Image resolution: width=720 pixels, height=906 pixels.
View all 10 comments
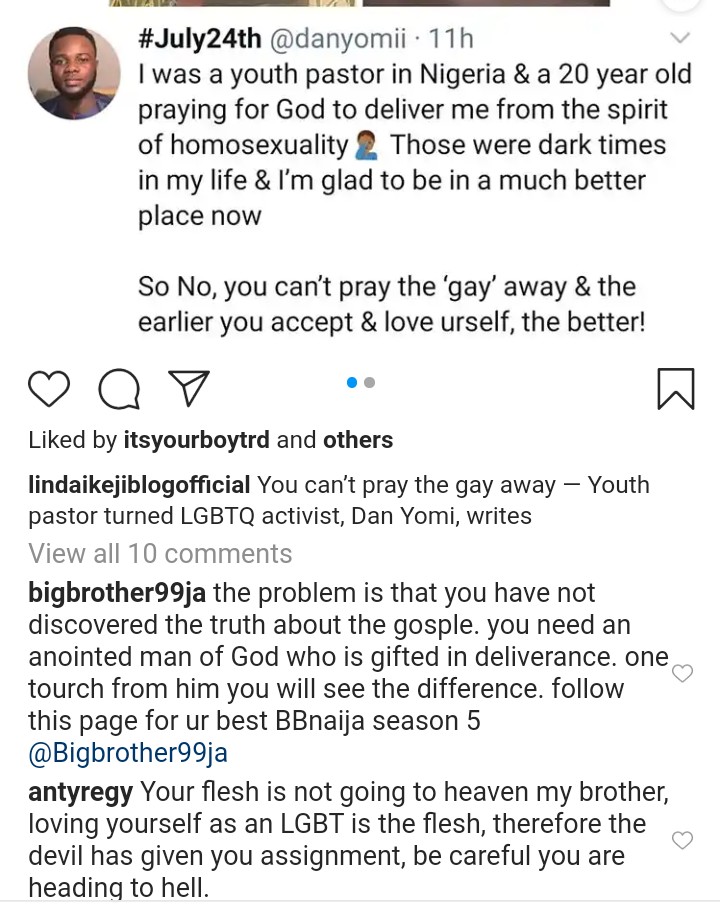[160, 554]
